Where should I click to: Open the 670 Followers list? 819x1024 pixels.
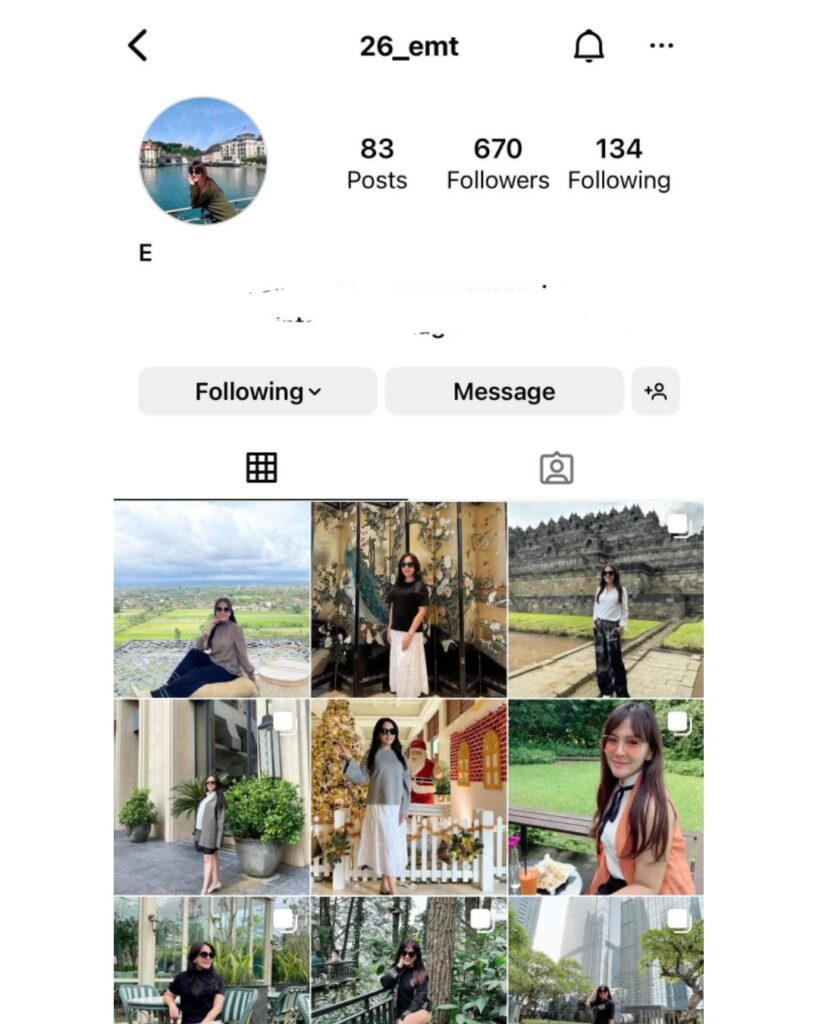click(x=498, y=164)
